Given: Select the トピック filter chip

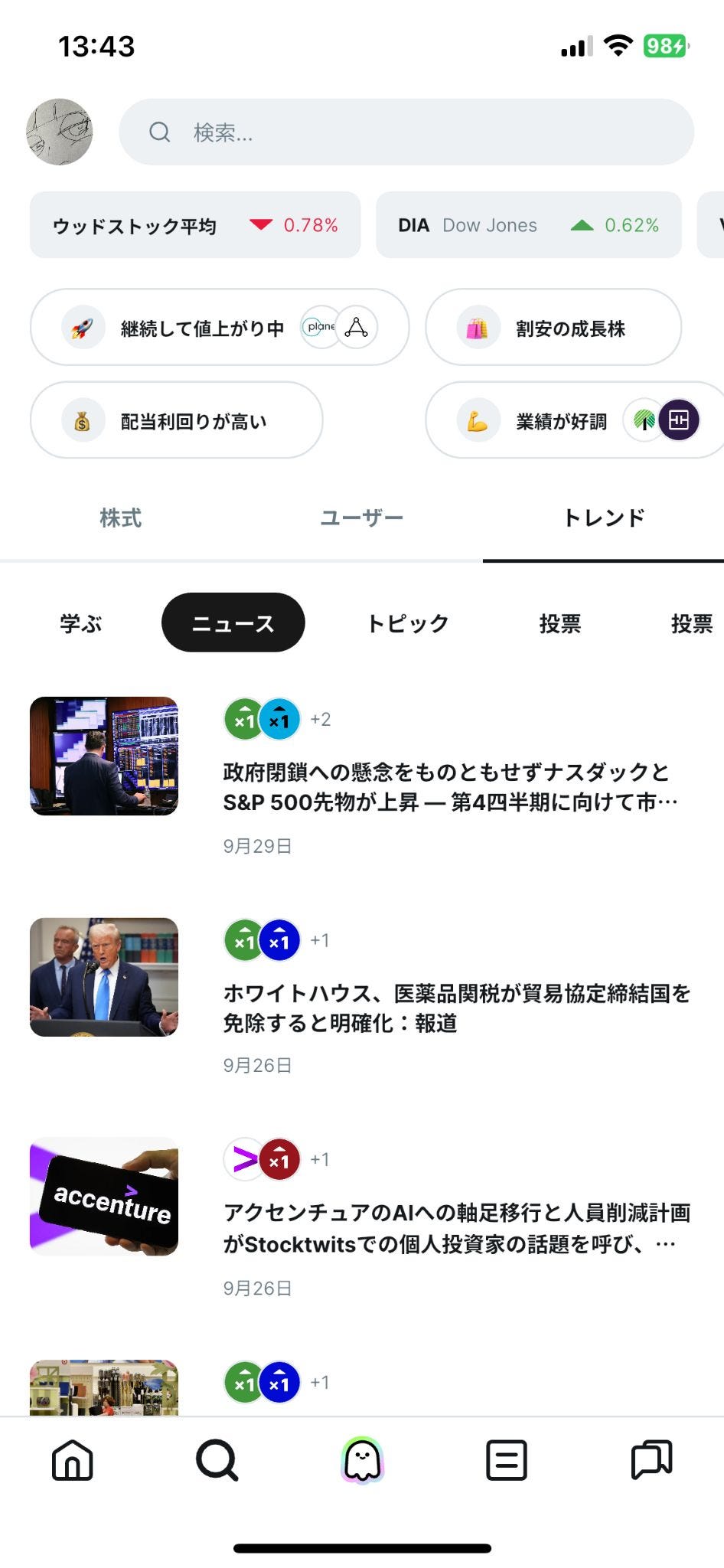Looking at the screenshot, I should pyautogui.click(x=408, y=623).
